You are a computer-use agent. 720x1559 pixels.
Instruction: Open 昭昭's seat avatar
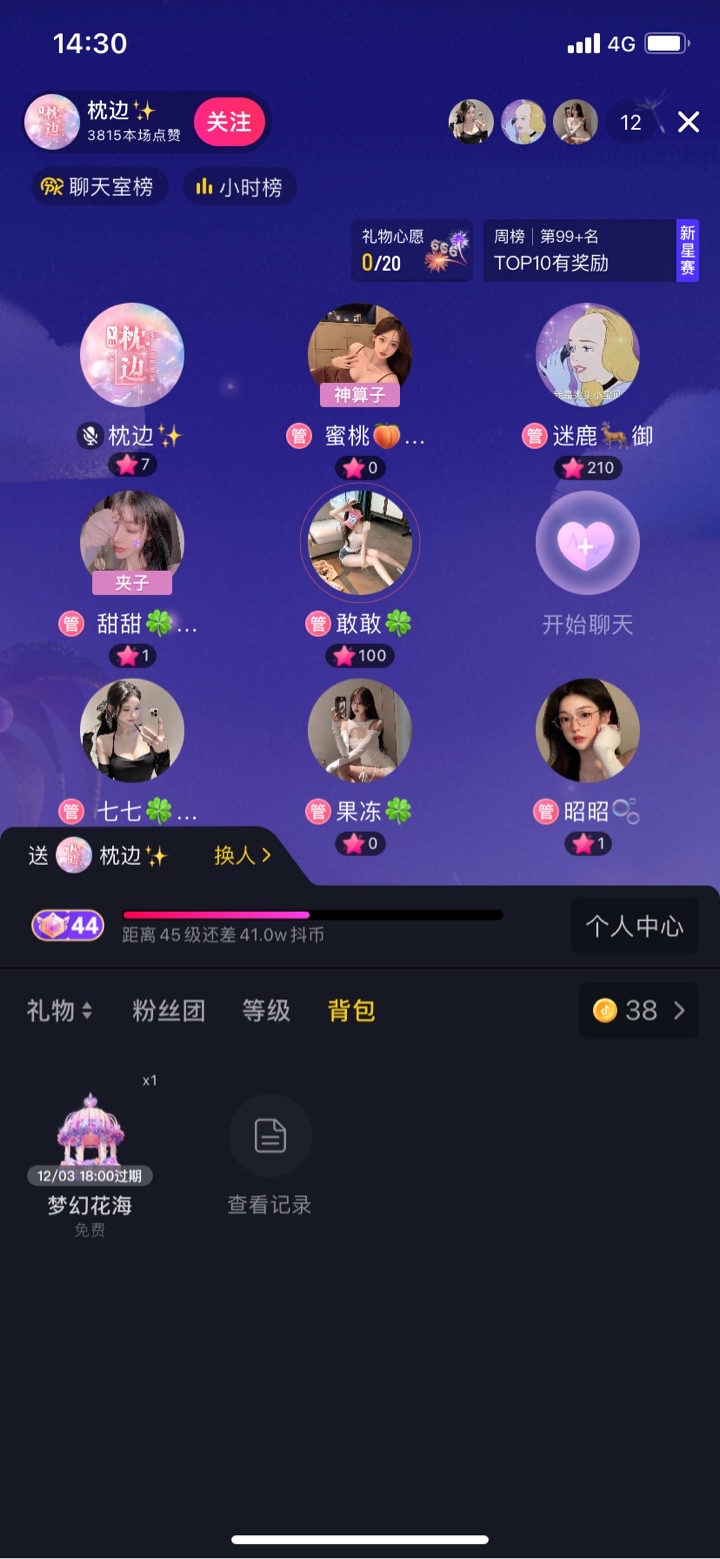click(x=587, y=730)
